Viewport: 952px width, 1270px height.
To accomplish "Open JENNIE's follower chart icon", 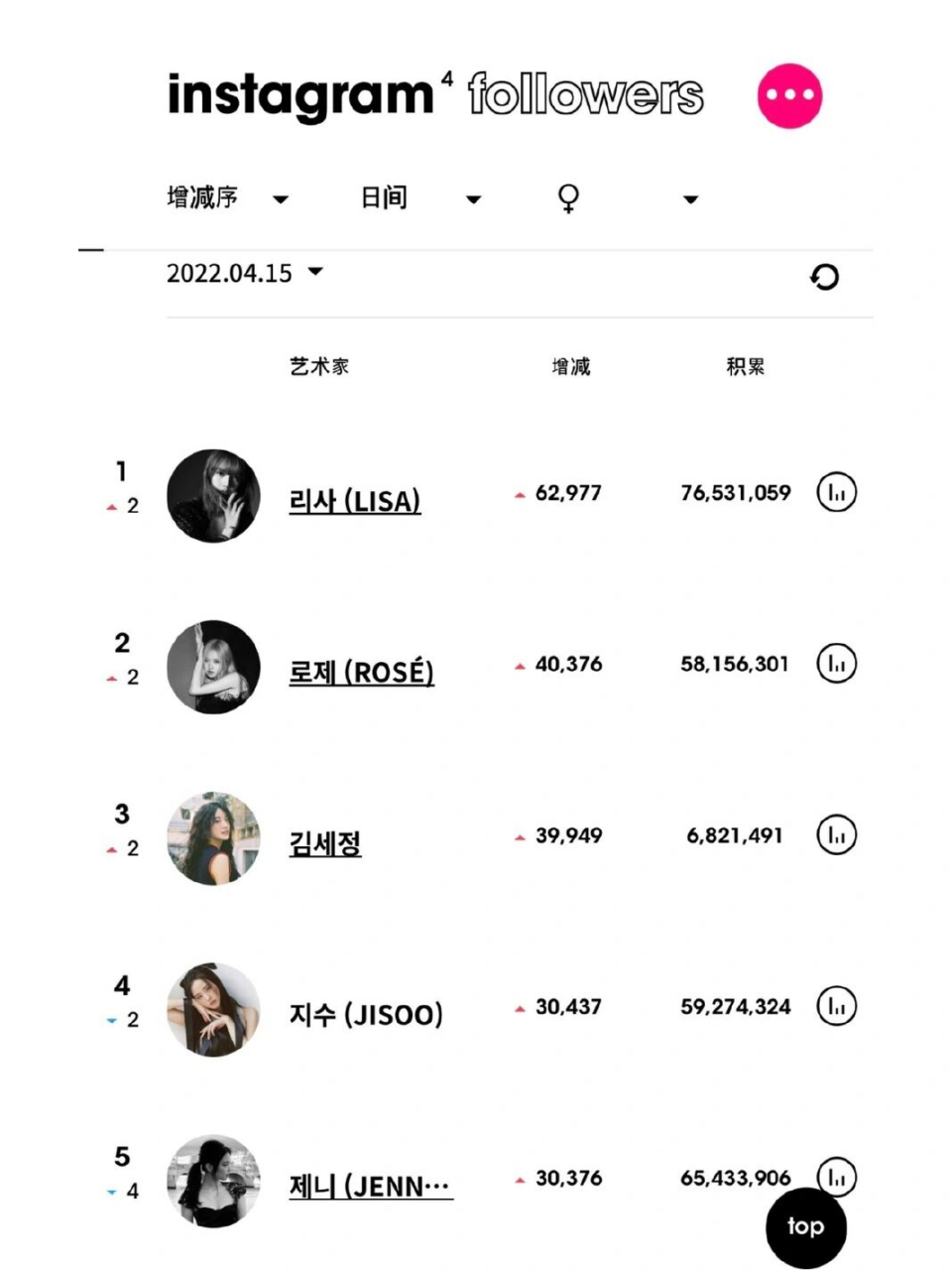I will coord(836,1178).
